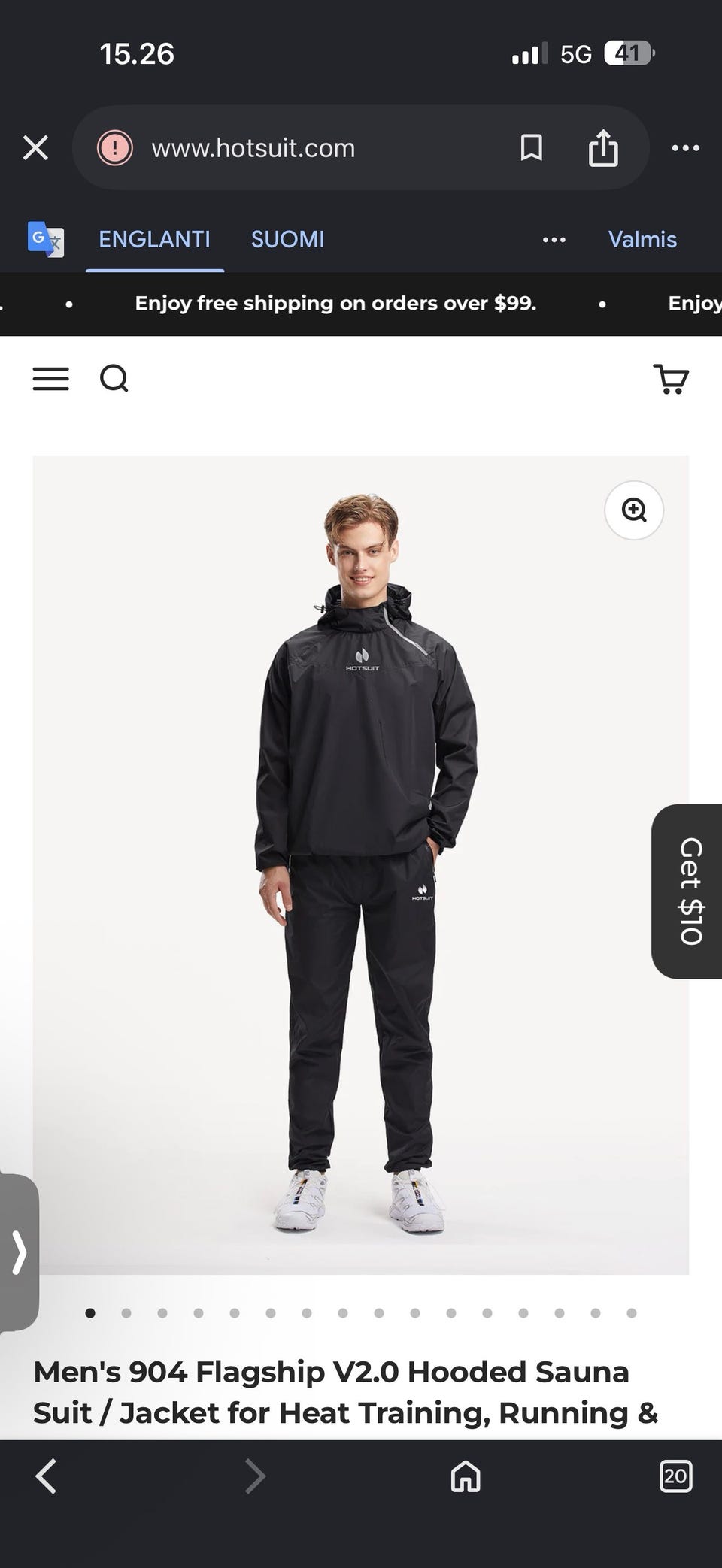The image size is (722, 1568).
Task: Open the browser overflow menu
Action: coord(686,148)
